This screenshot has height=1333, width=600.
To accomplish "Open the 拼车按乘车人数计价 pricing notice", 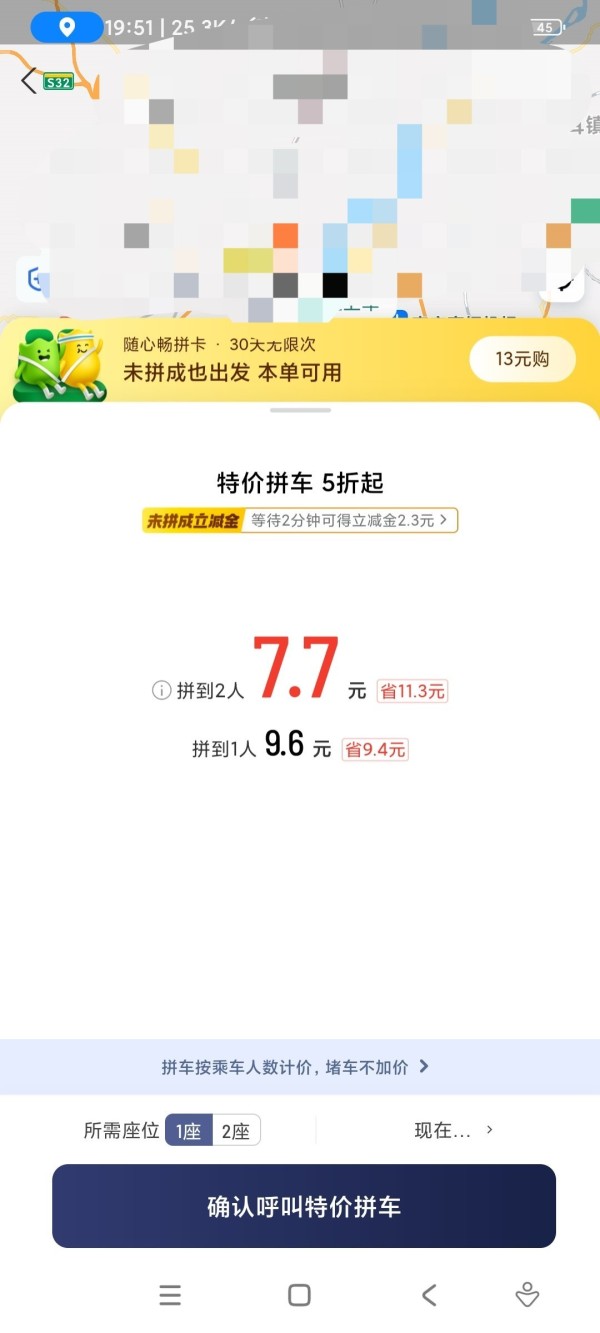I will (x=296, y=1067).
